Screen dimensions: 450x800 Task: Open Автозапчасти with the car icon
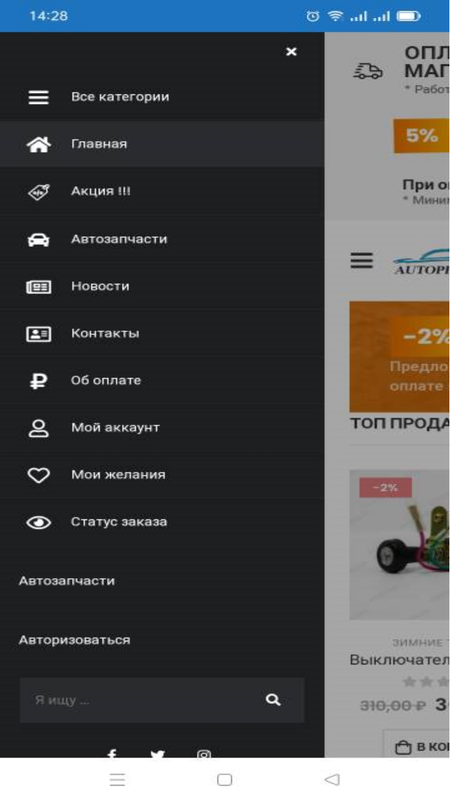(x=162, y=239)
